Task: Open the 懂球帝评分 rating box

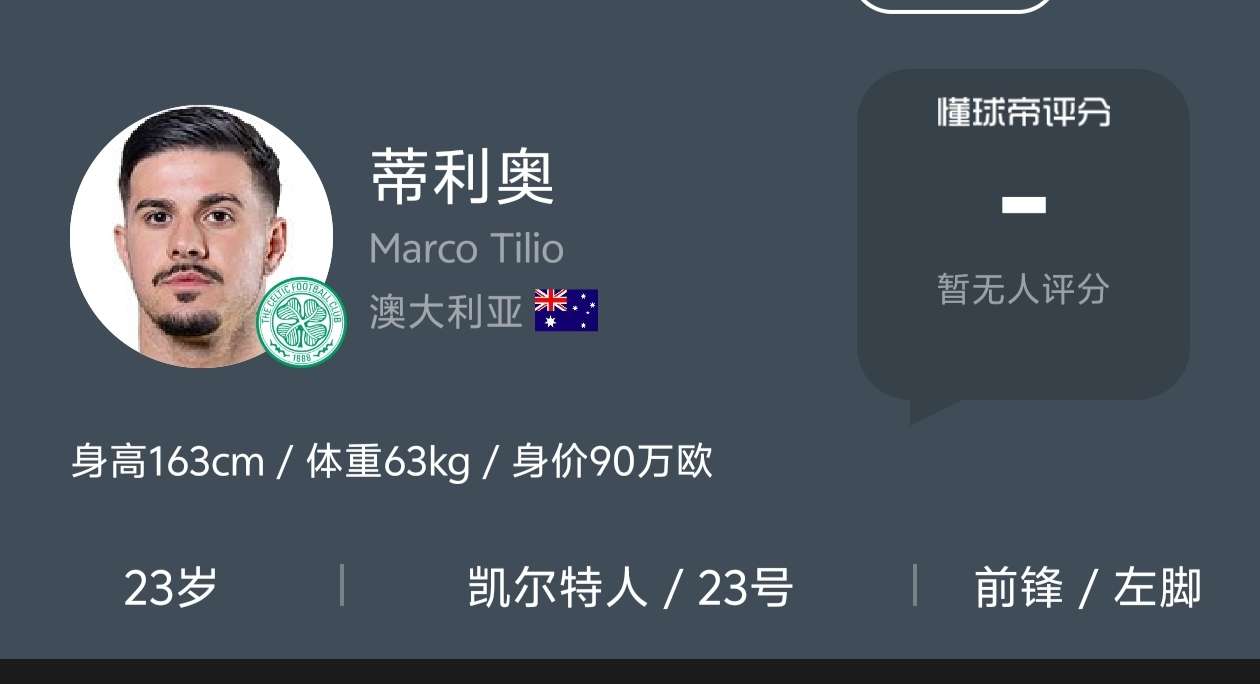Action: (1022, 234)
